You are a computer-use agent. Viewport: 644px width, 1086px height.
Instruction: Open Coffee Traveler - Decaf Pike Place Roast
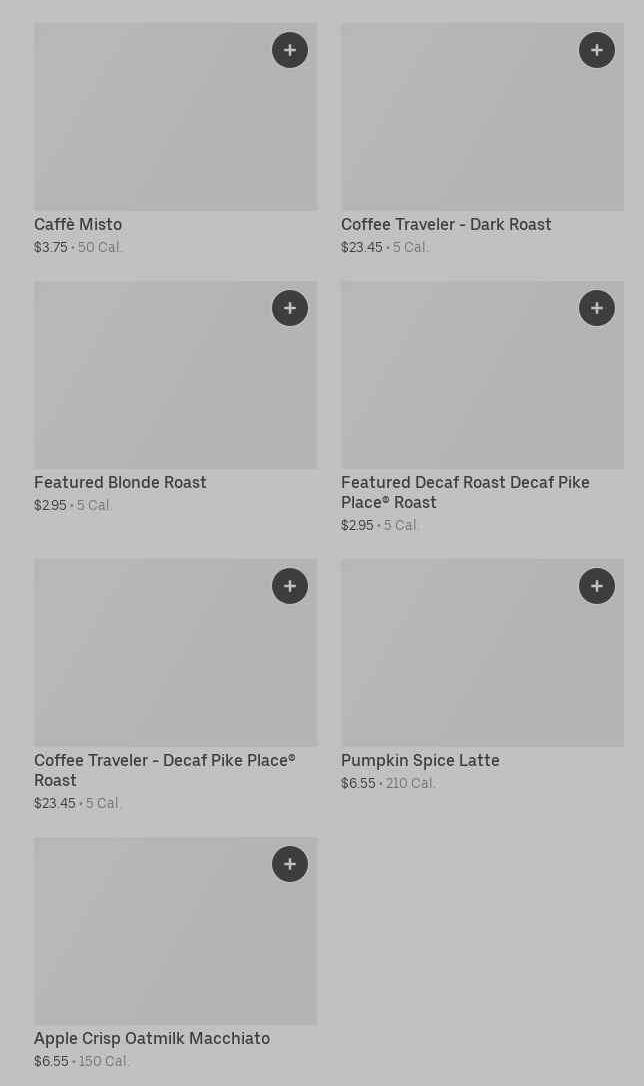[x=176, y=686]
